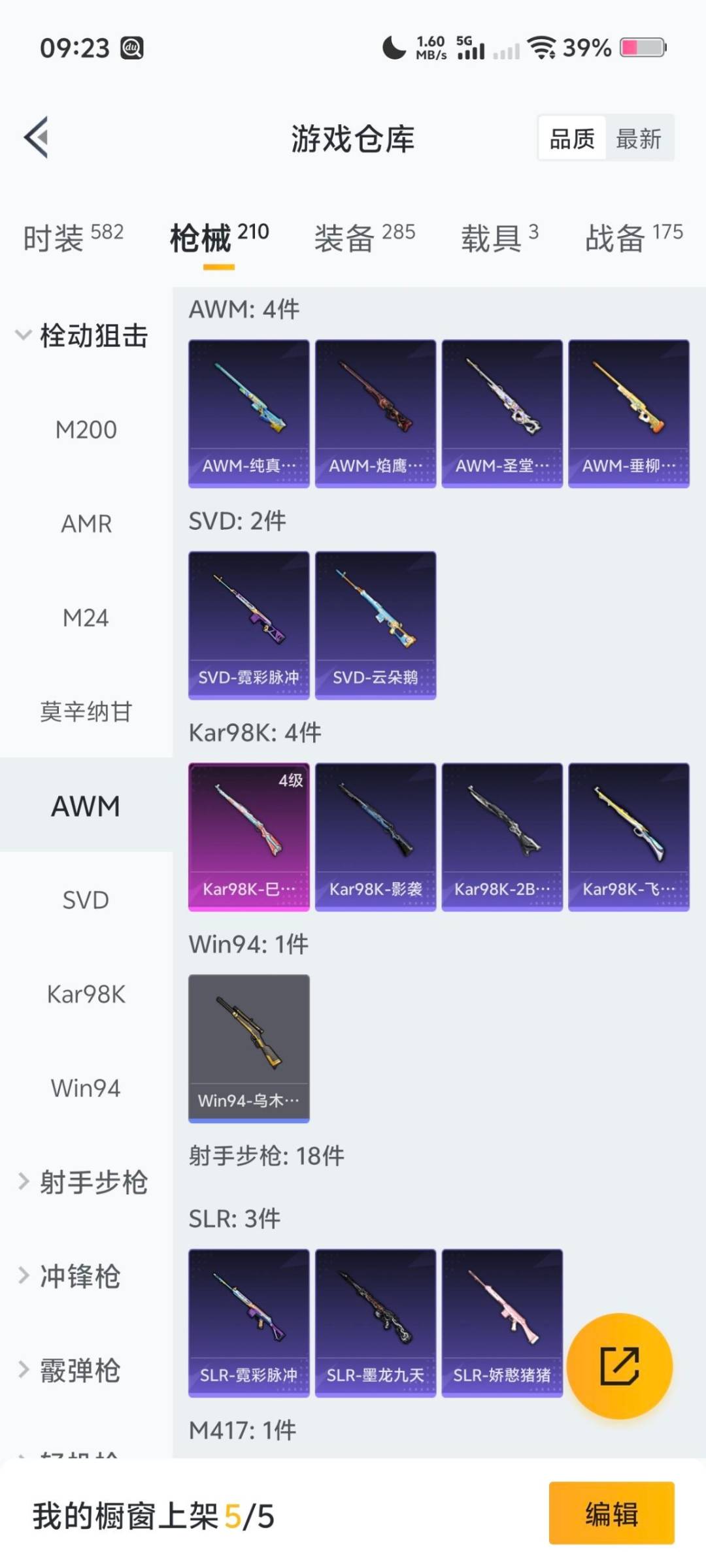Open the 战备 tab
Viewport: 706px width, 1568px height.
tap(633, 237)
